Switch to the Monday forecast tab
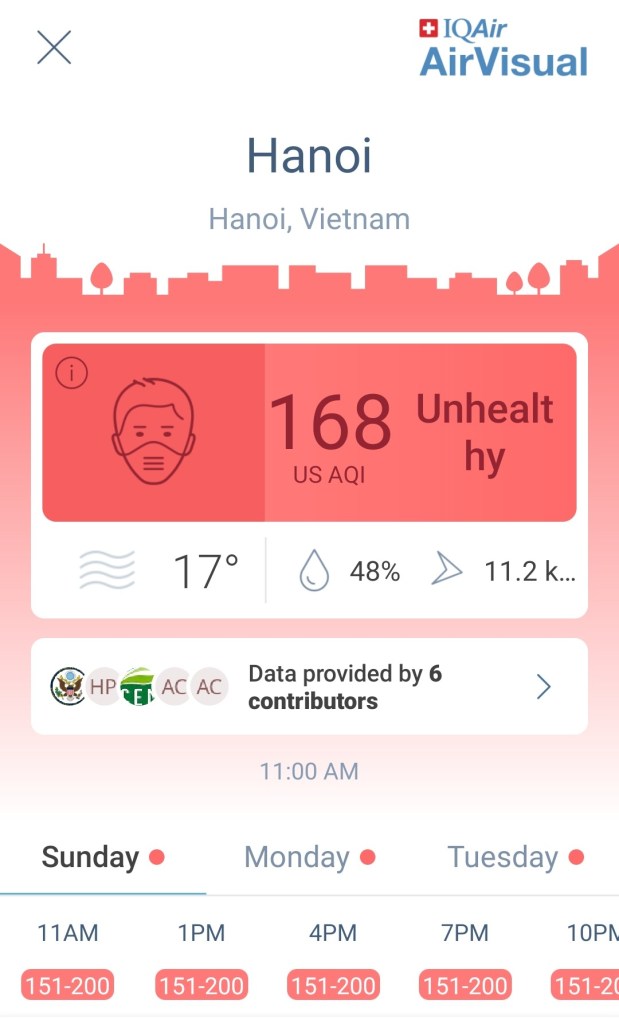 pos(309,857)
